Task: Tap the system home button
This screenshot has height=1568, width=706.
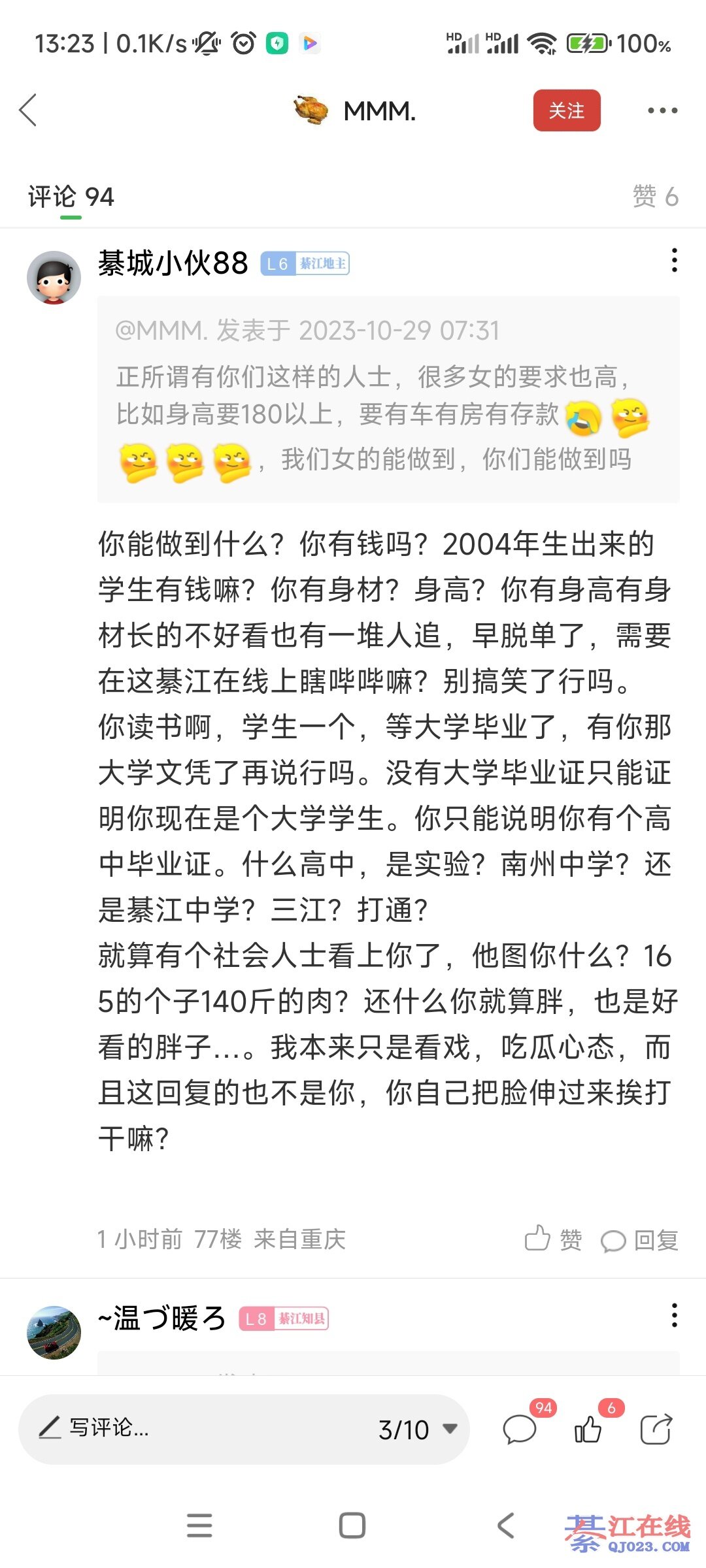Action: (352, 1526)
